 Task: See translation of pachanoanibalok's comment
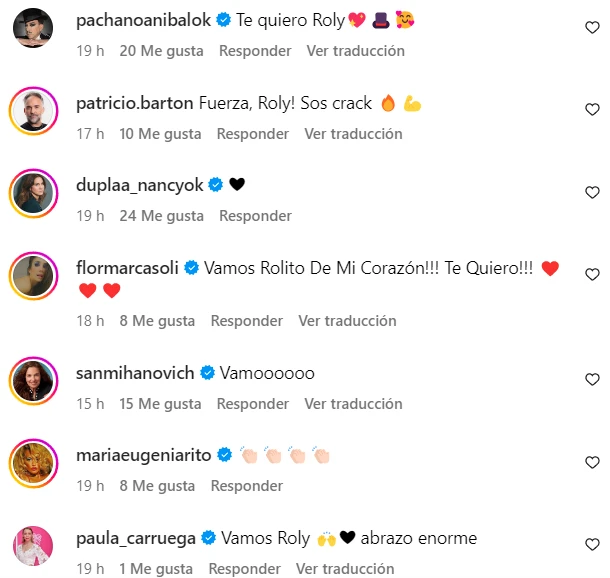coord(355,50)
